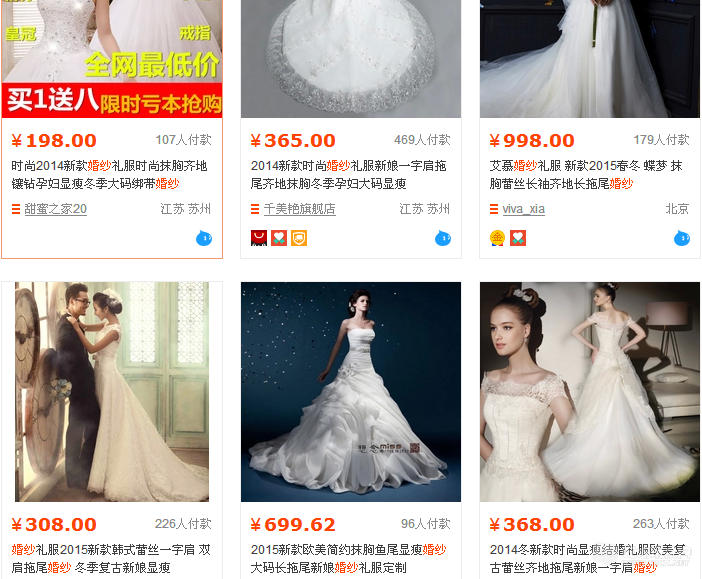Image resolution: width=702 pixels, height=579 pixels.
Task: View the ¥308.00 Korean lace dress photo
Action: 112,392
